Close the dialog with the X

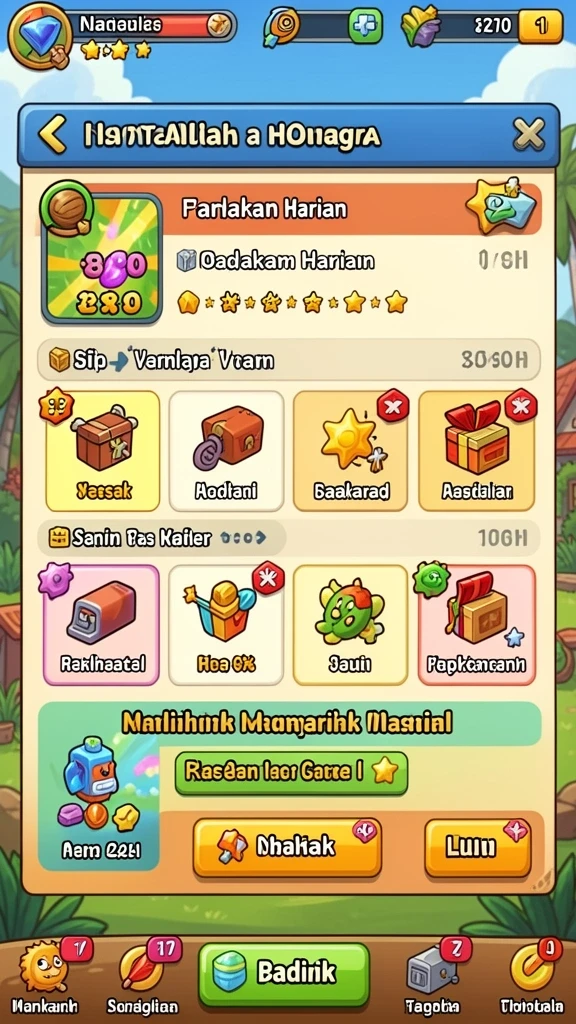528,135
